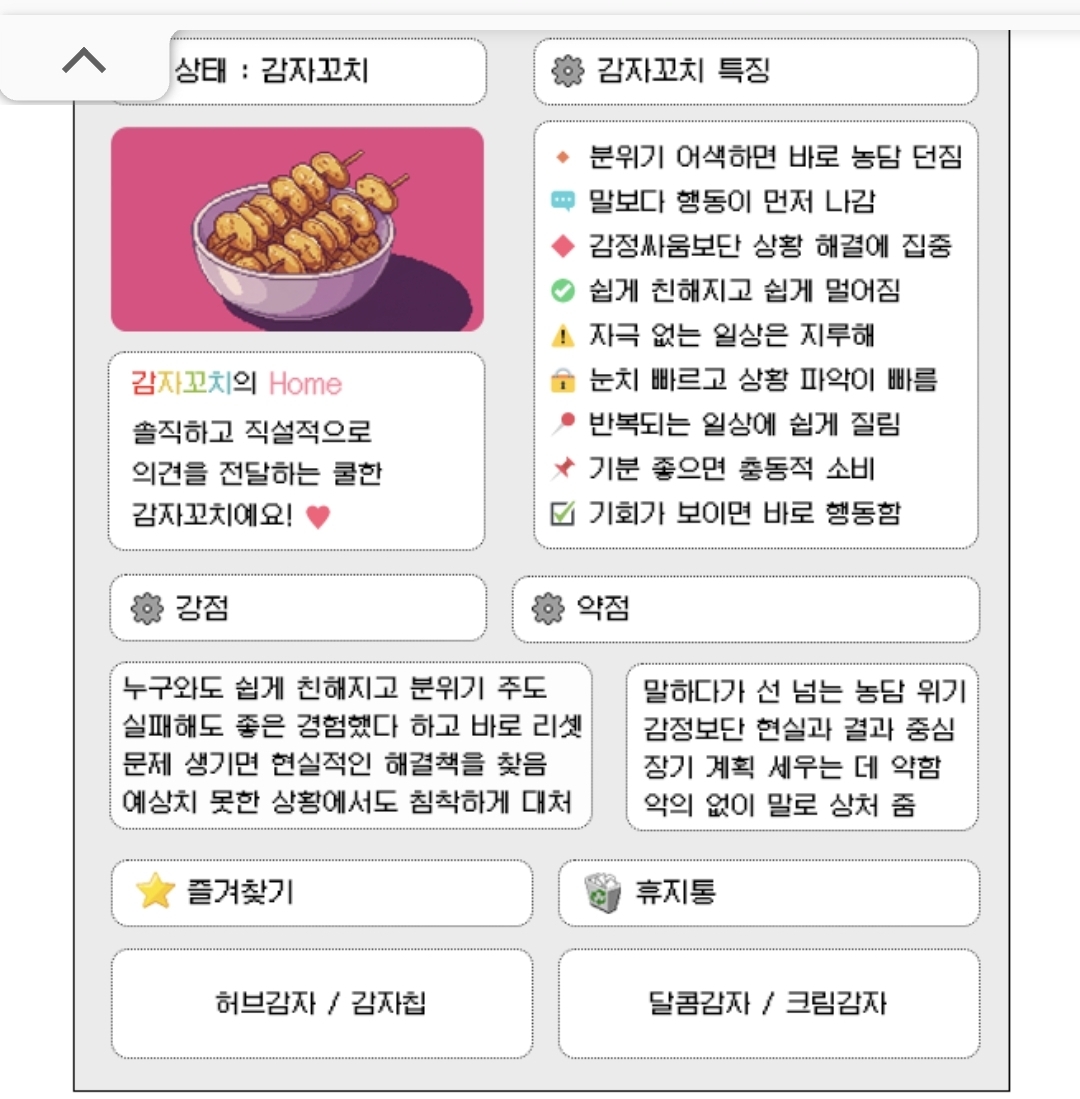Tap the upward chevron collapse button
1080x1099 pixels.
point(84,62)
